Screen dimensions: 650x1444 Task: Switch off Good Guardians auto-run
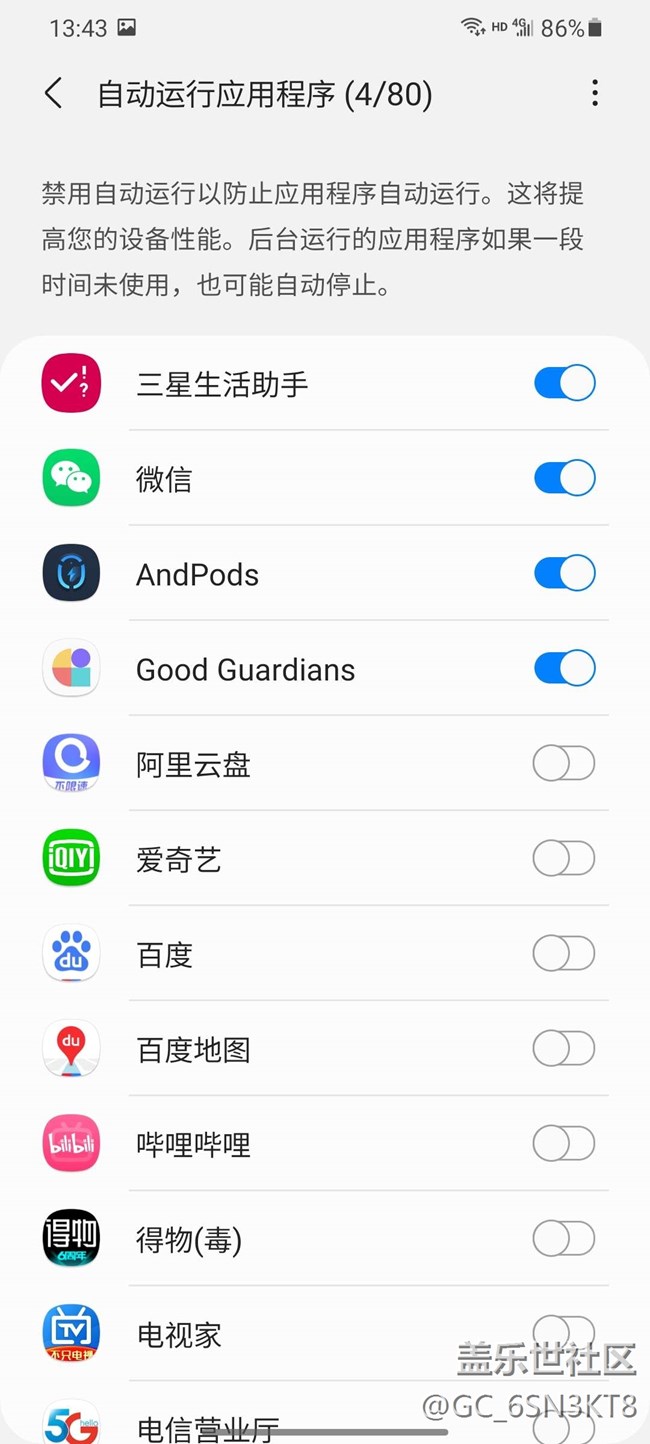point(565,668)
